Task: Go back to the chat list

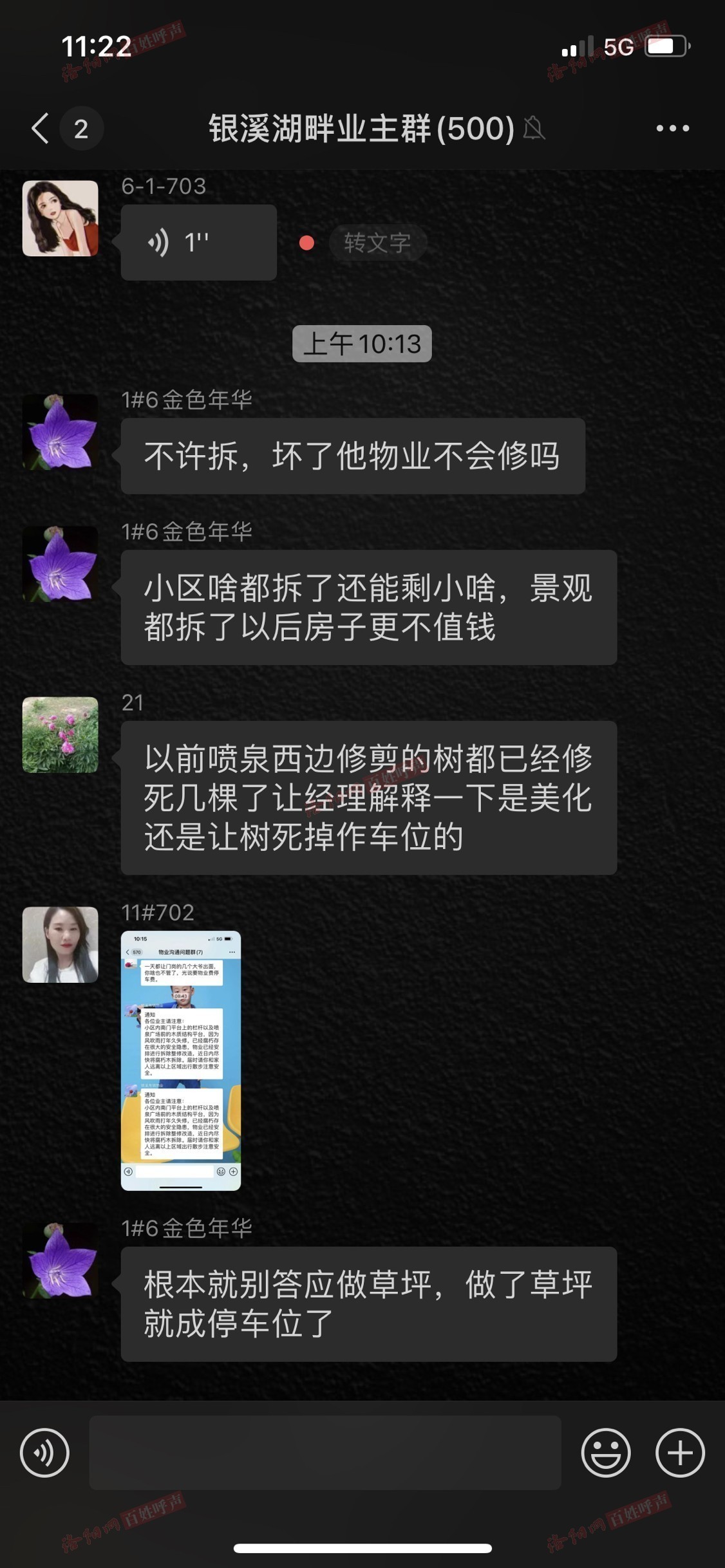Action: (41, 128)
